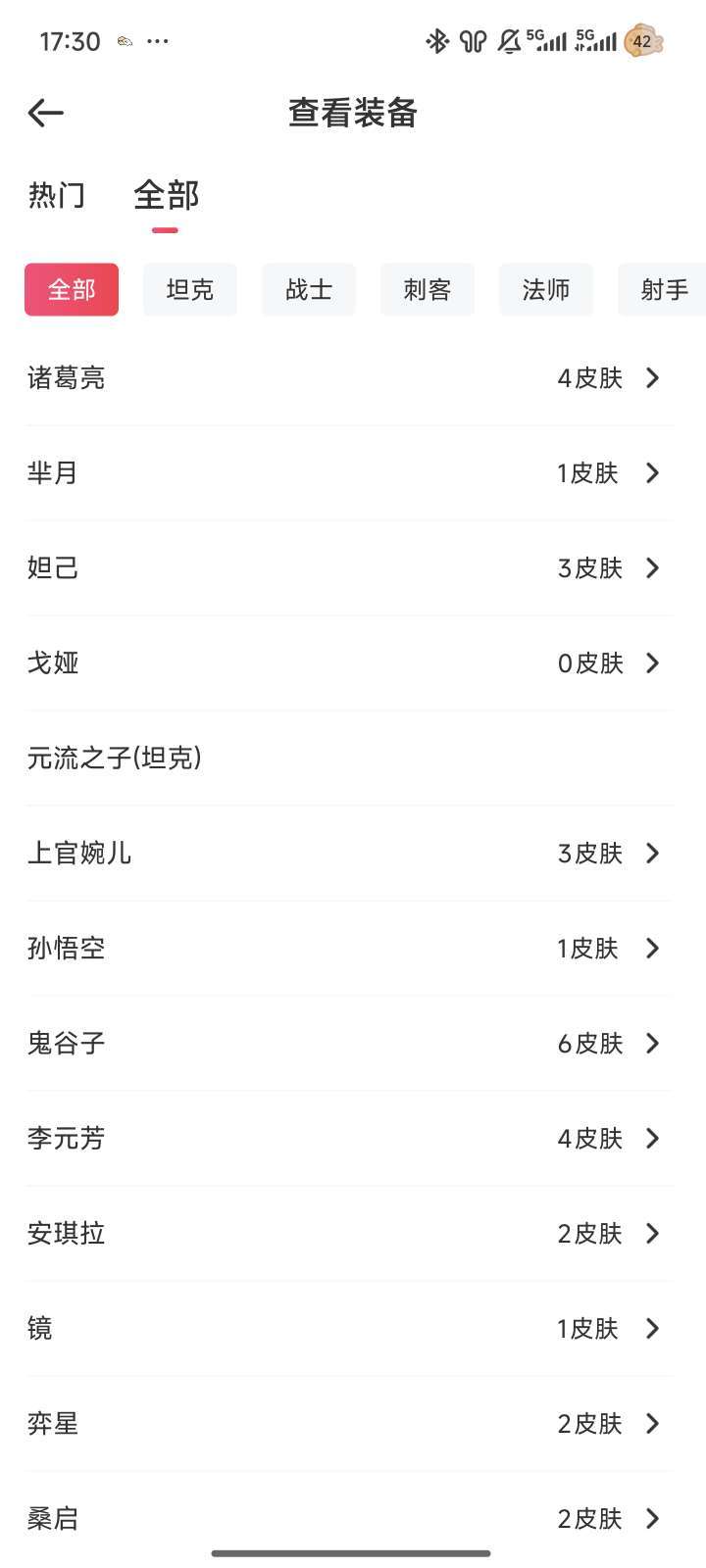Filter heroes by 战士
This screenshot has width=706, height=1568.
[x=308, y=290]
